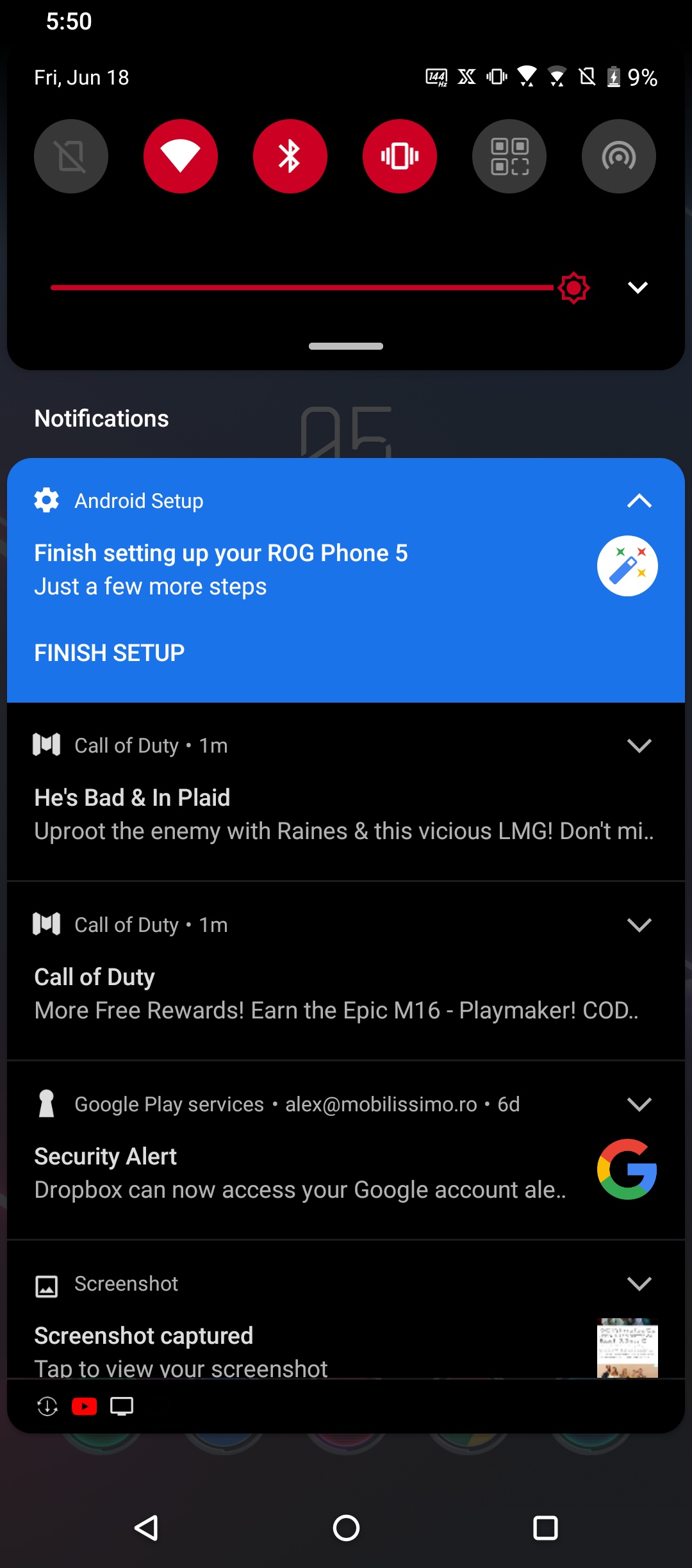The width and height of the screenshot is (692, 1568).
Task: Expand the He's Bad & In Plaid notification
Action: pyautogui.click(x=639, y=746)
